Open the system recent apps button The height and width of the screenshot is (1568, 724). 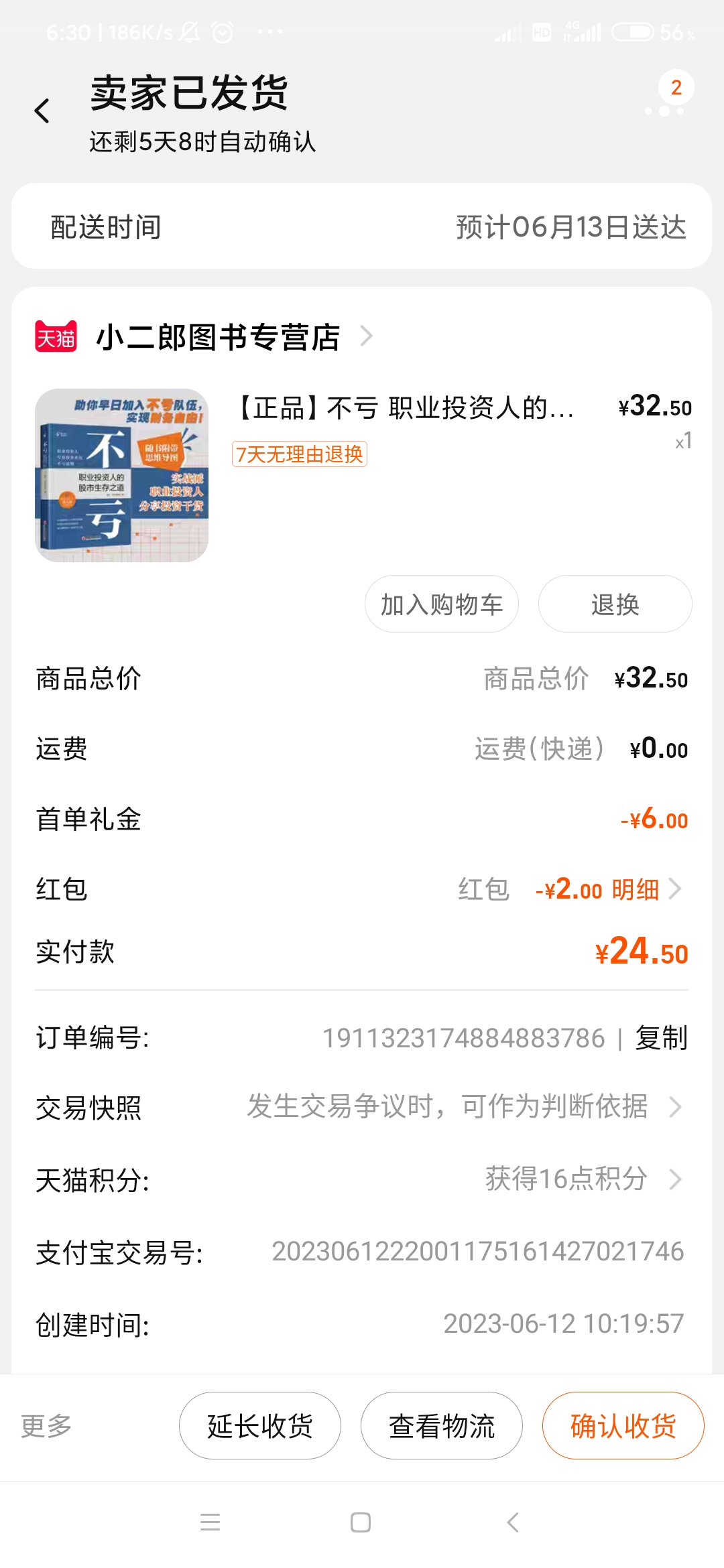point(210,1522)
